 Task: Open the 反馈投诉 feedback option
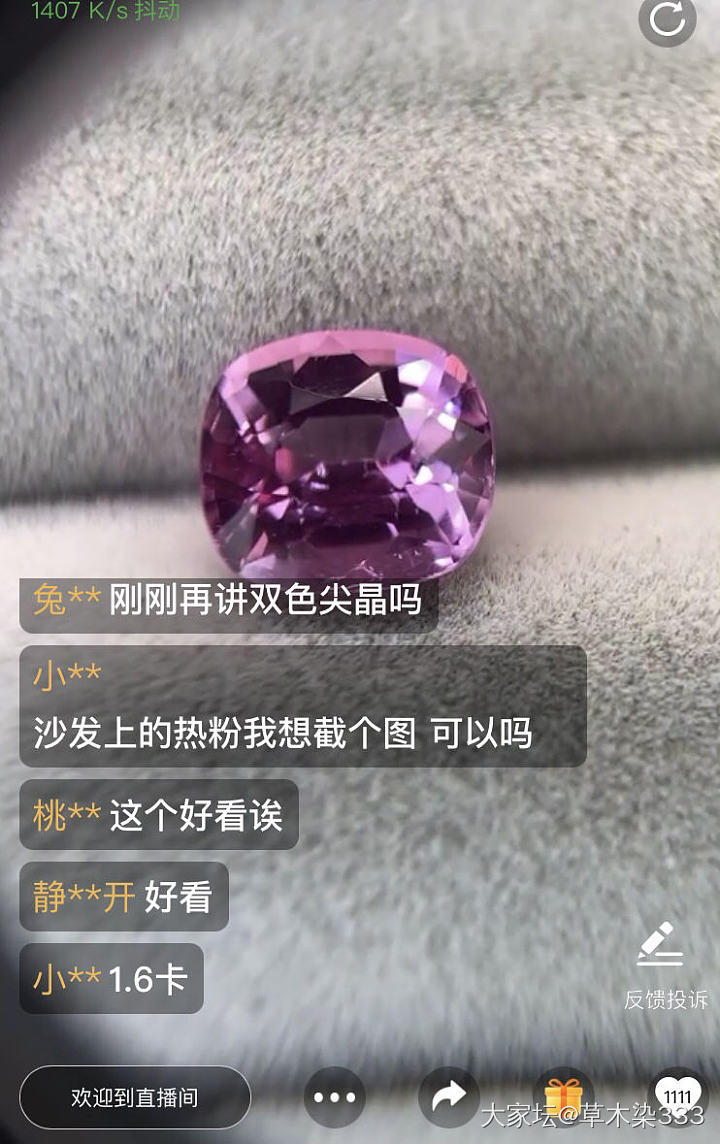pos(662,964)
